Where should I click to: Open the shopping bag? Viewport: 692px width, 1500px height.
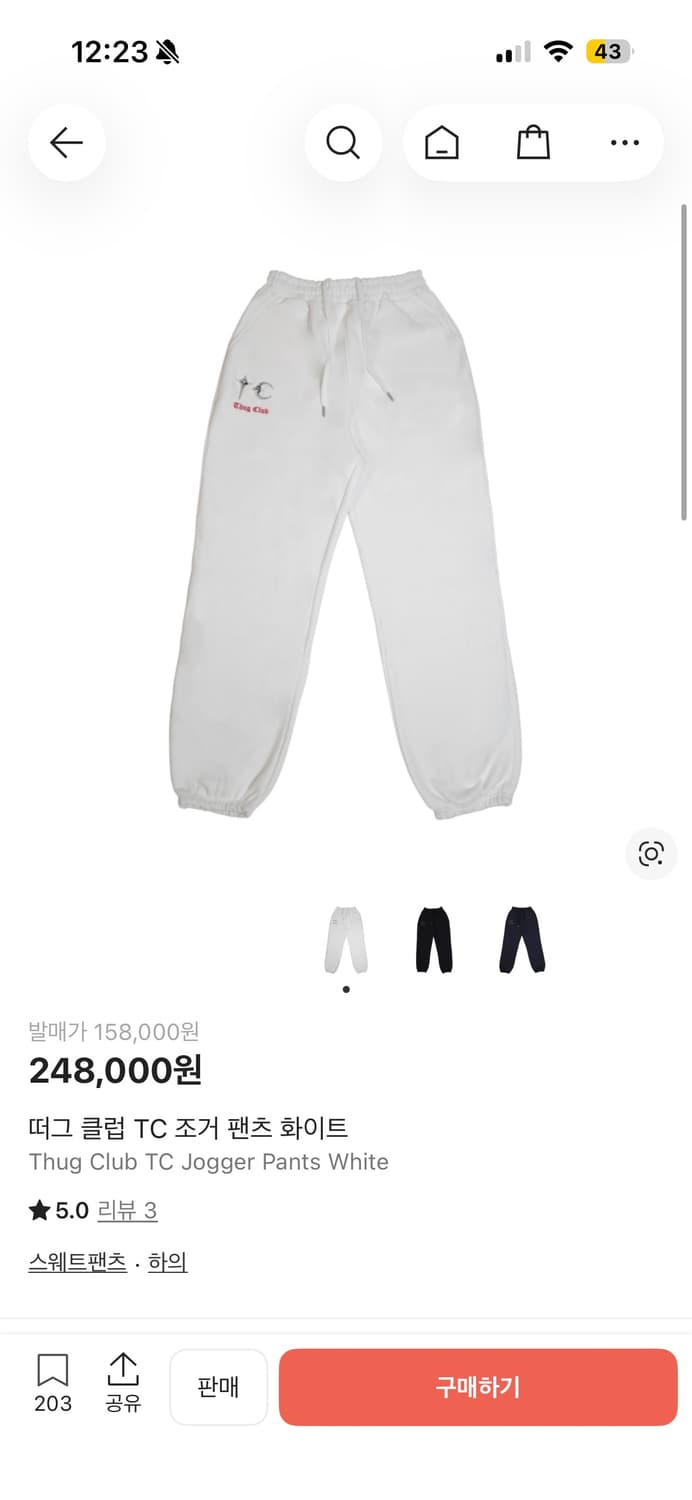[x=533, y=143]
